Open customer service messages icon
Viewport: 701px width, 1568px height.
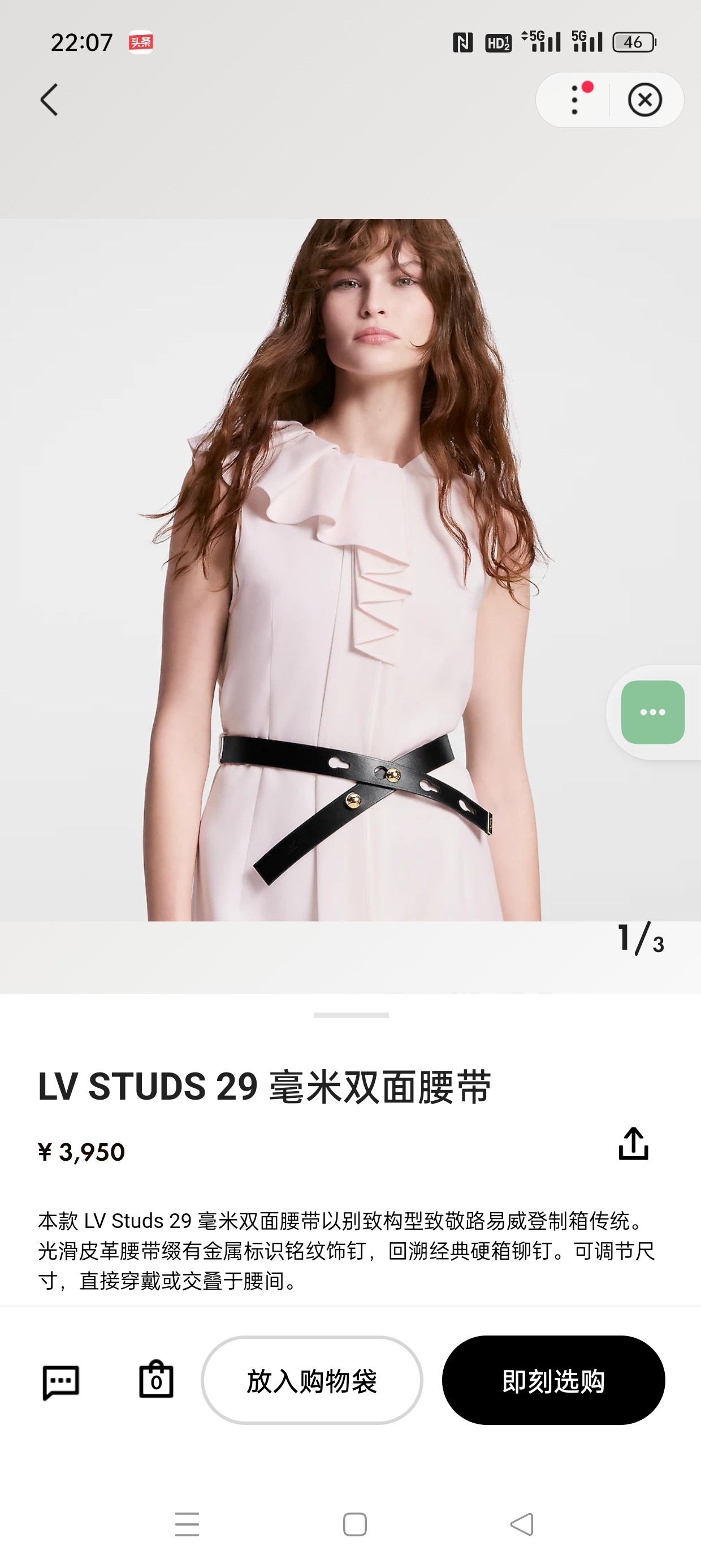(61, 1382)
